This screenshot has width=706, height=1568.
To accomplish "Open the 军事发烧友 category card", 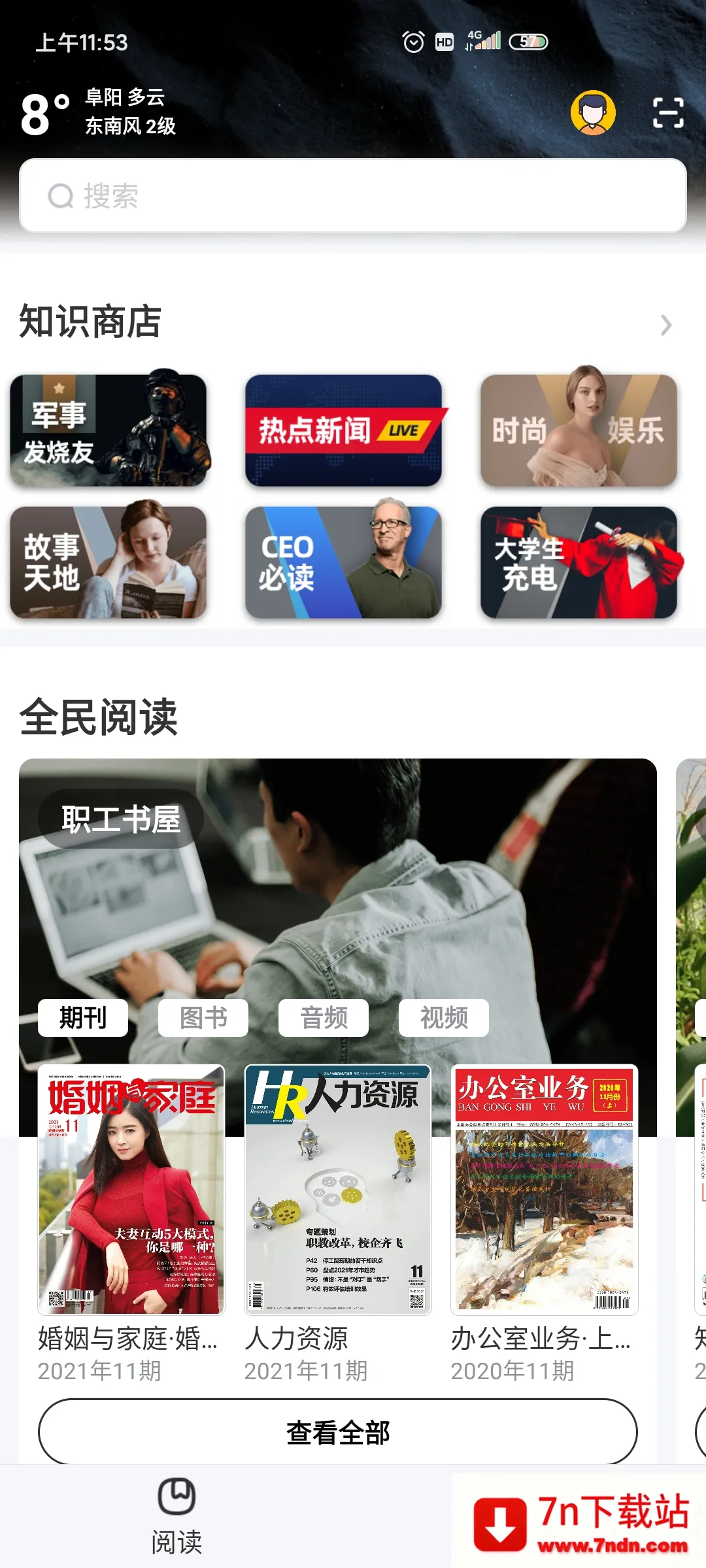I will 109,431.
